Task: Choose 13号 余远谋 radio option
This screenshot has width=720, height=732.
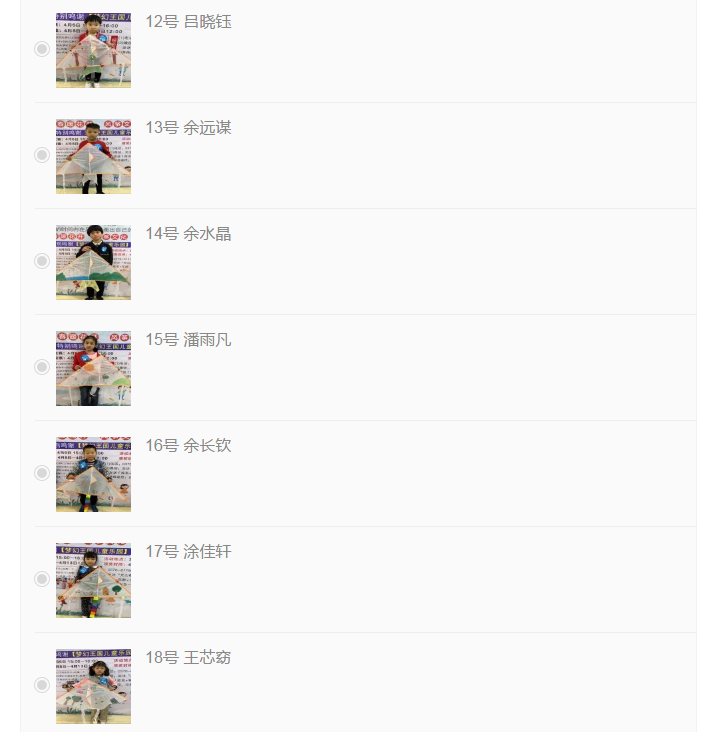Action: (42, 155)
